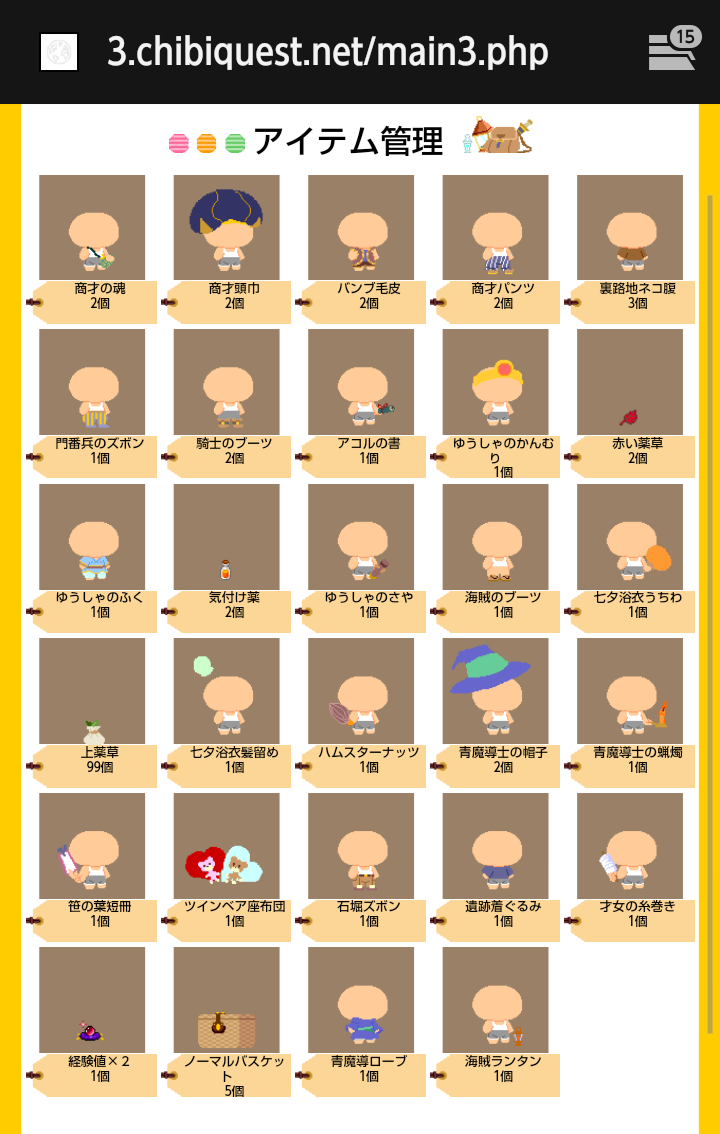Select the 気付け薬 item
This screenshot has height=1134, width=720.
point(227,537)
